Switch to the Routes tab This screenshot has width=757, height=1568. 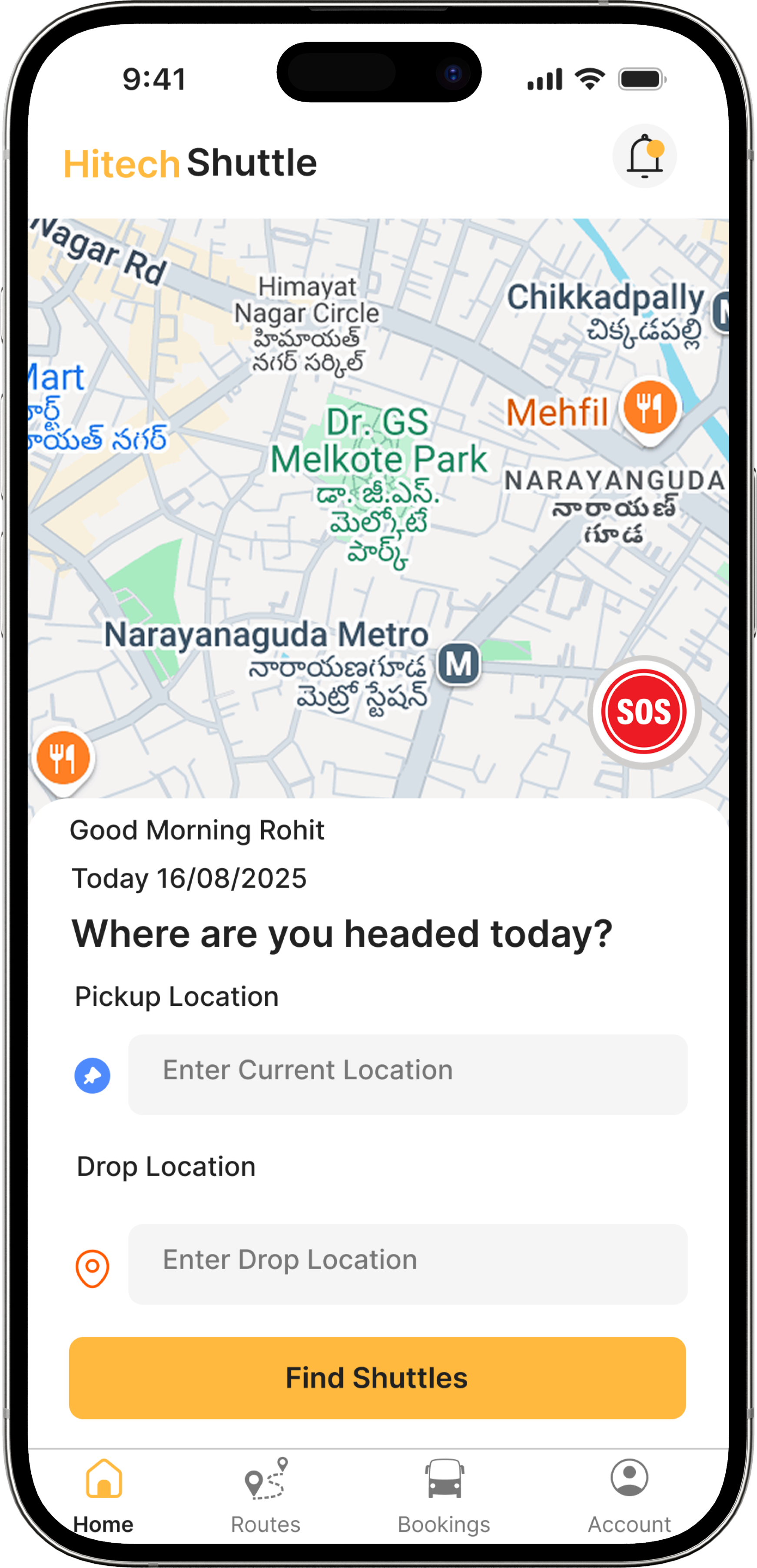point(266,1495)
